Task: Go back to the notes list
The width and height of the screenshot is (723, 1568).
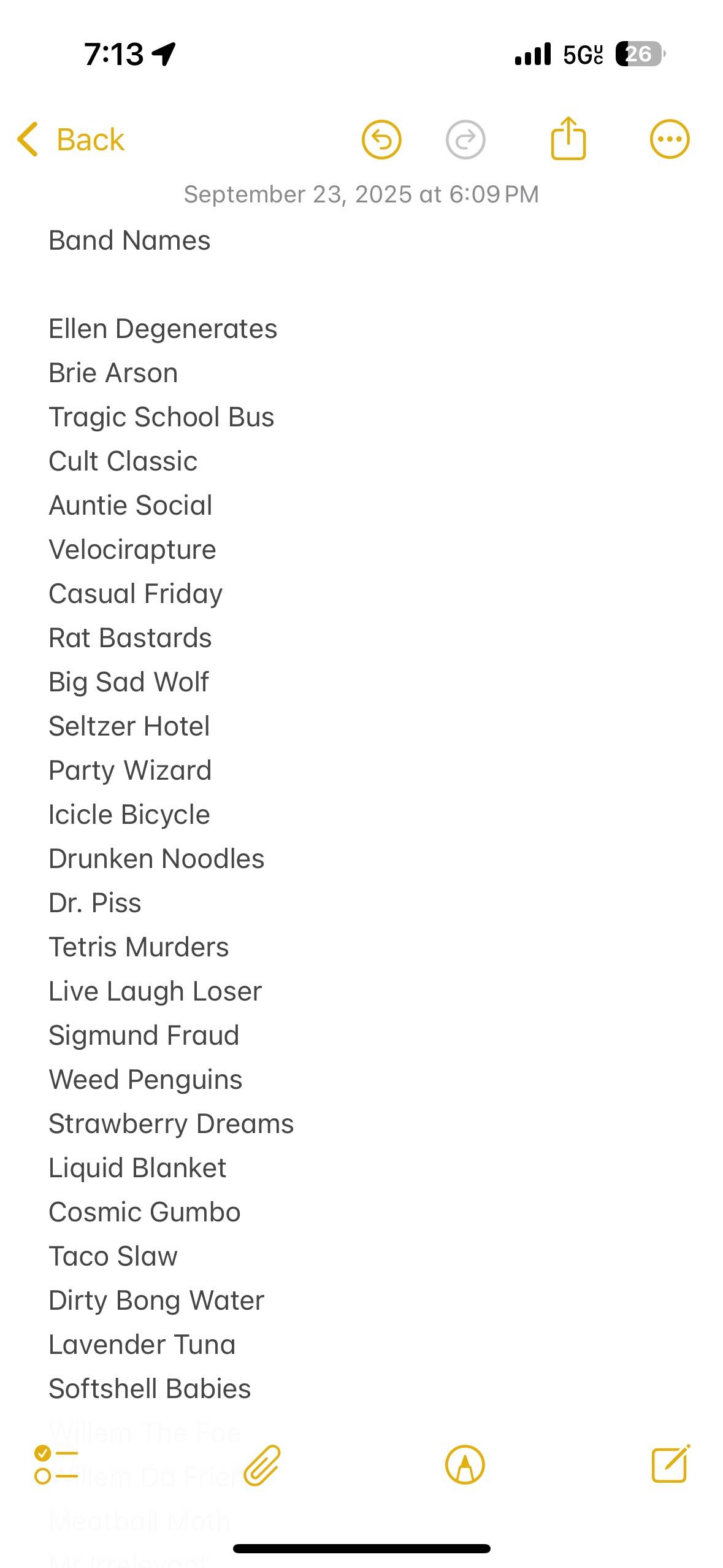Action: pyautogui.click(x=71, y=139)
